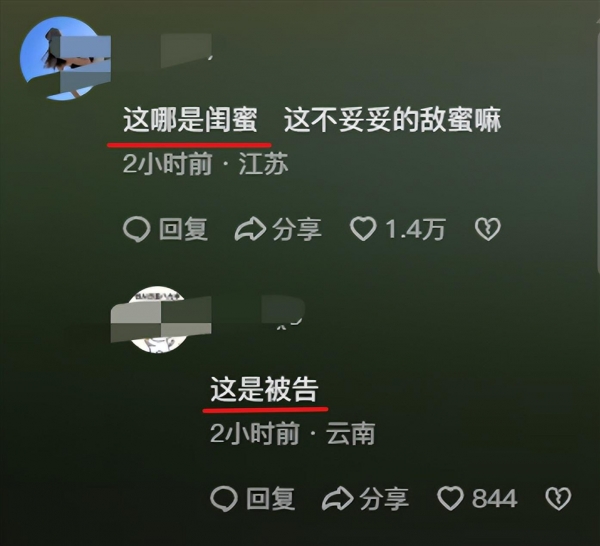Screen dimensions: 600x546
Task: Reply to the Yunnan comment
Action: pos(254,497)
